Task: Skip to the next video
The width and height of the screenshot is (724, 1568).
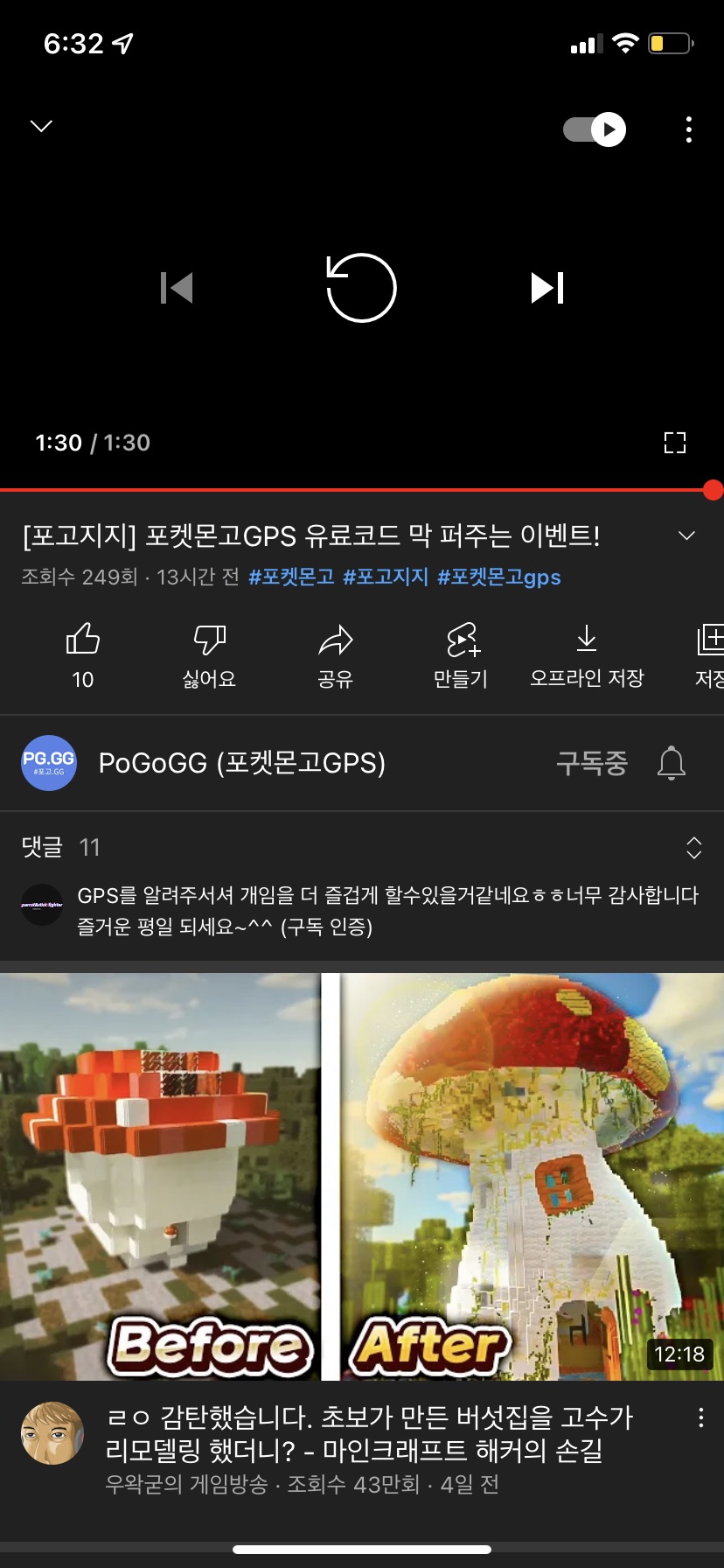Action: click(x=547, y=288)
